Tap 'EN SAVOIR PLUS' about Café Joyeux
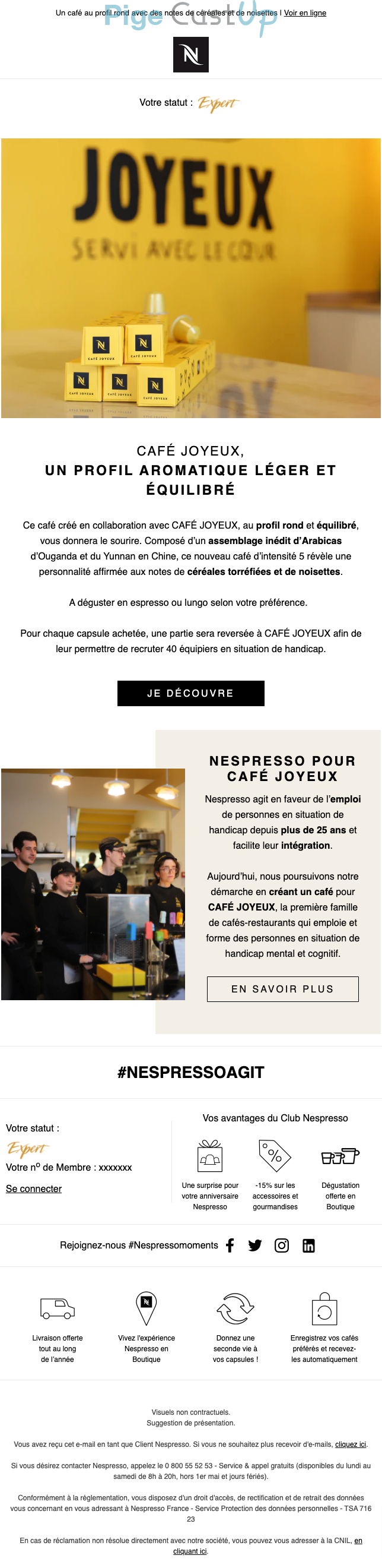 pos(282,989)
